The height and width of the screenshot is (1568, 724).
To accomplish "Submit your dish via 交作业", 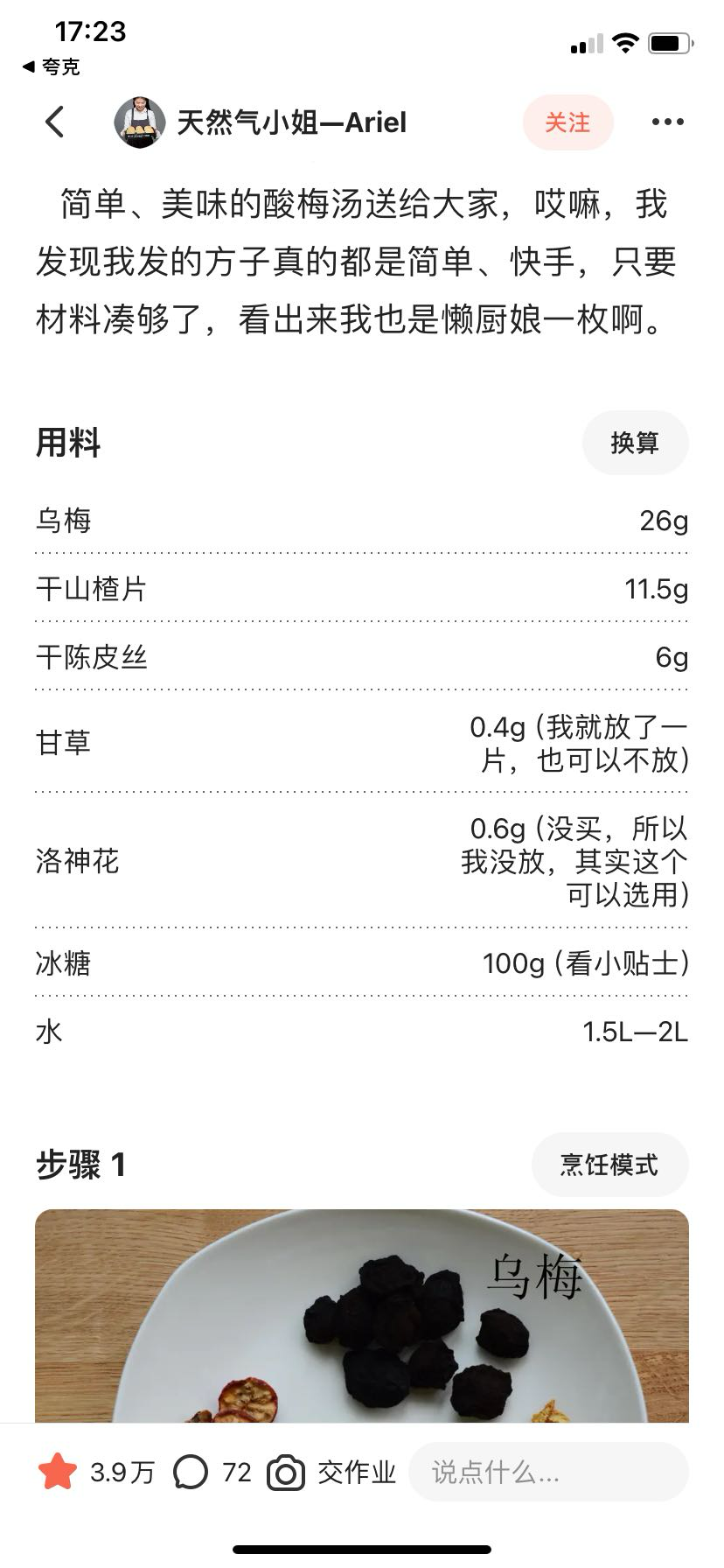I will (x=332, y=1473).
